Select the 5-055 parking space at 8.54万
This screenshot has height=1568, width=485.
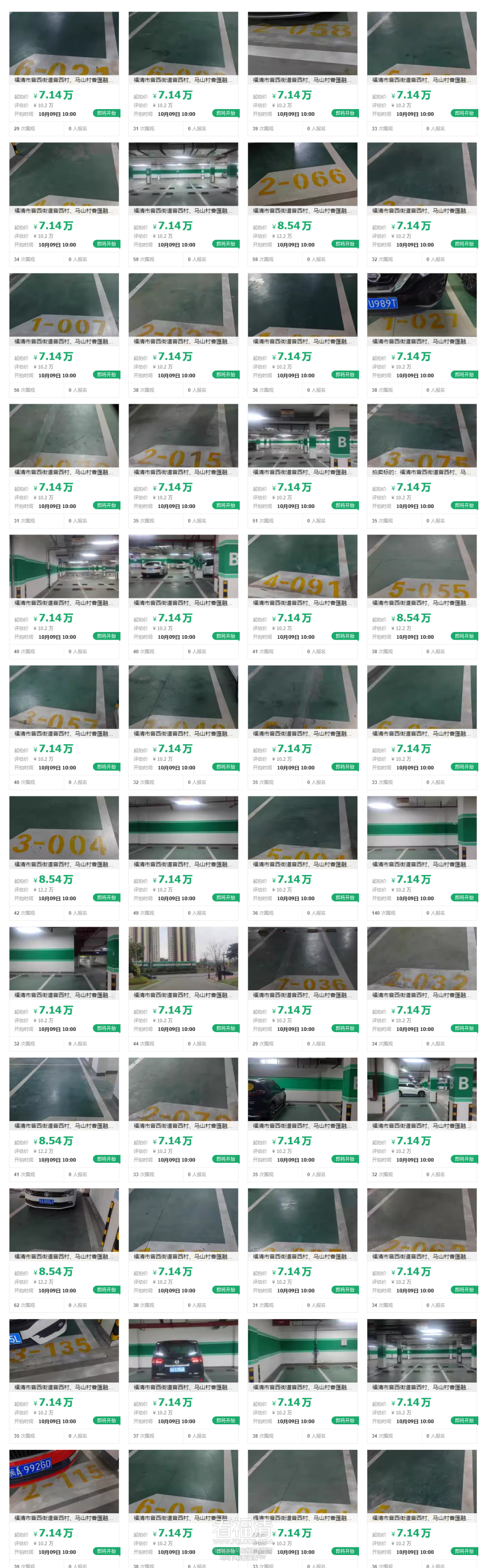pos(422,567)
